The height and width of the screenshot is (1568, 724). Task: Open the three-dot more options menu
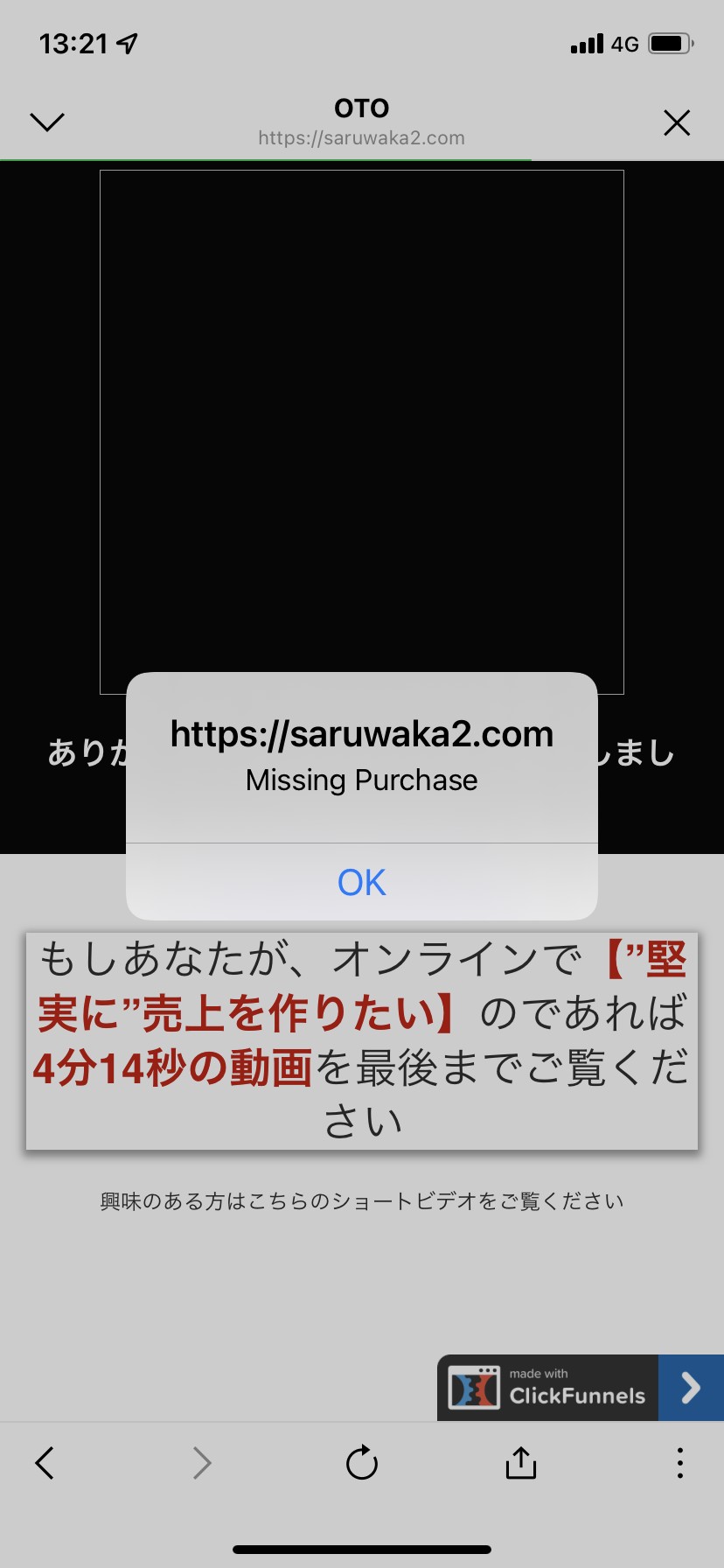680,1462
